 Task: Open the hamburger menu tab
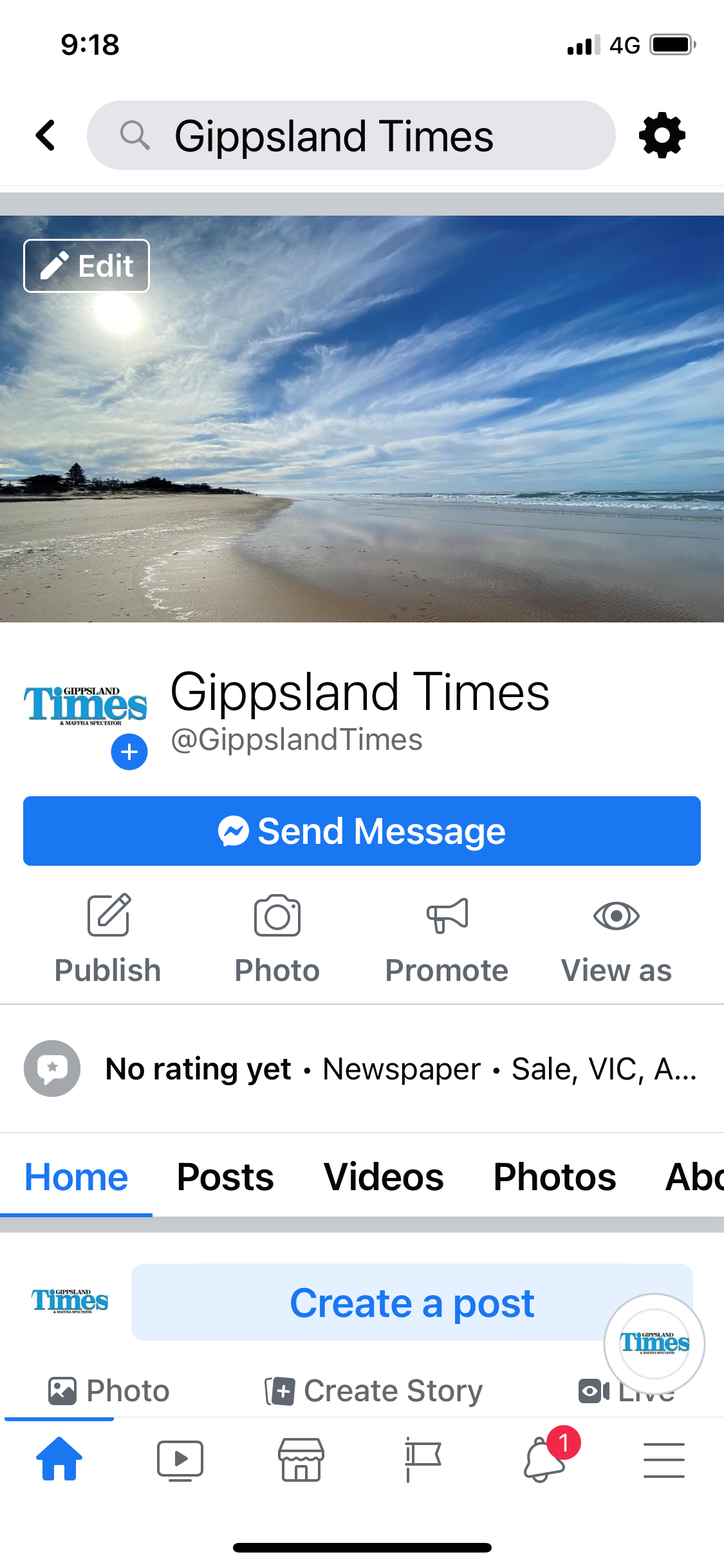[x=664, y=1460]
